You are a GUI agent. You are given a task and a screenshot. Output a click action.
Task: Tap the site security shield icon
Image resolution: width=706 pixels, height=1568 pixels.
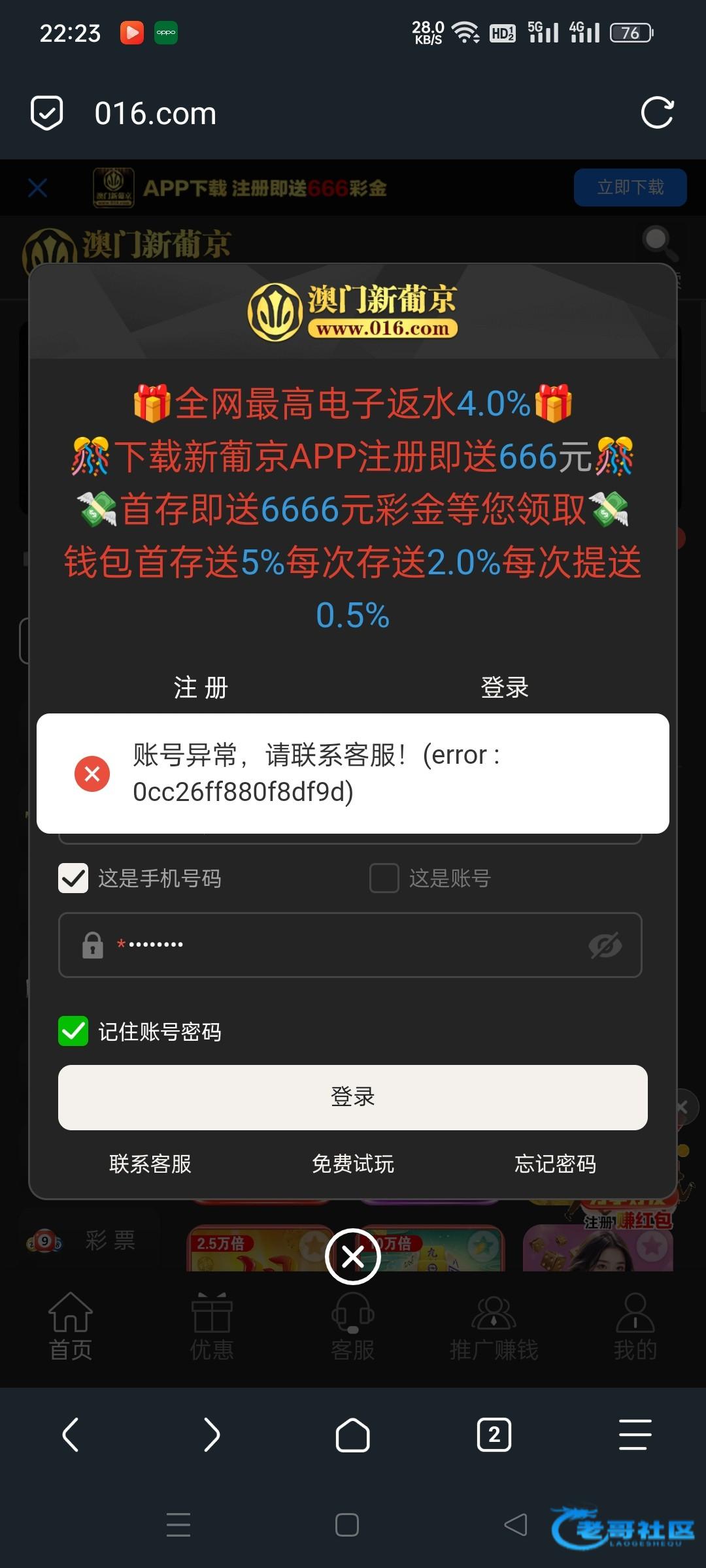click(x=47, y=113)
